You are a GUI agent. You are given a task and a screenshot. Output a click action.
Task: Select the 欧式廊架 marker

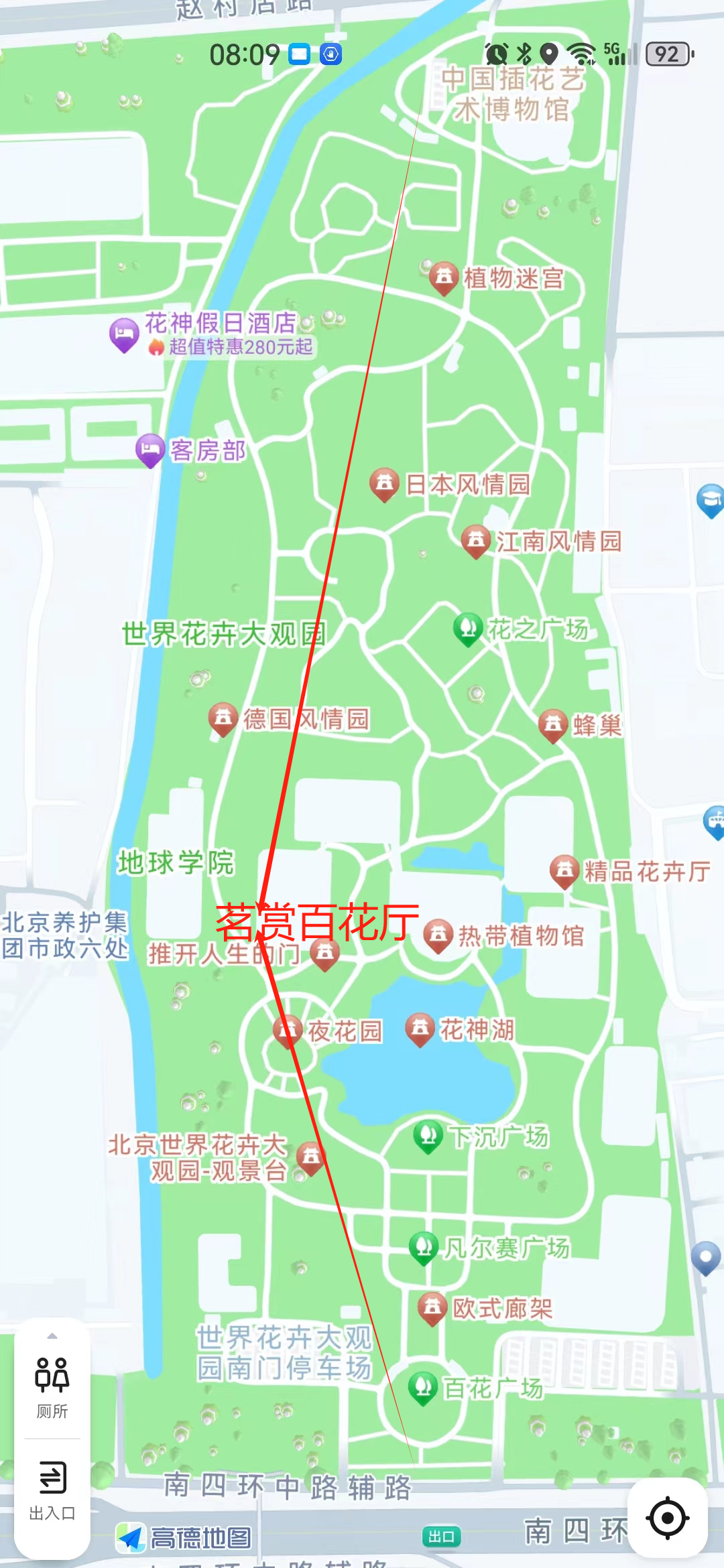(432, 1307)
